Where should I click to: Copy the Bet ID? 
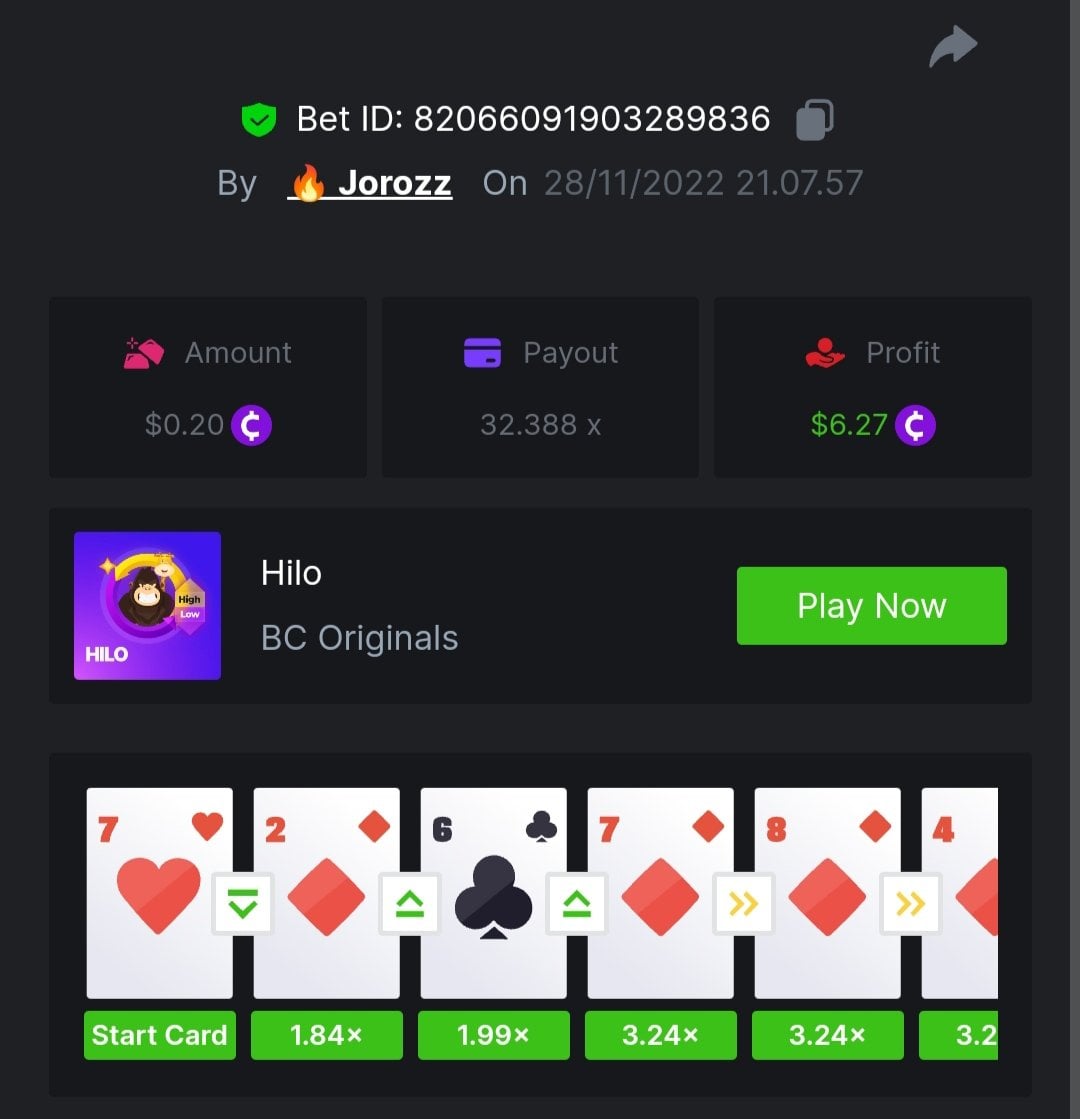(x=814, y=120)
